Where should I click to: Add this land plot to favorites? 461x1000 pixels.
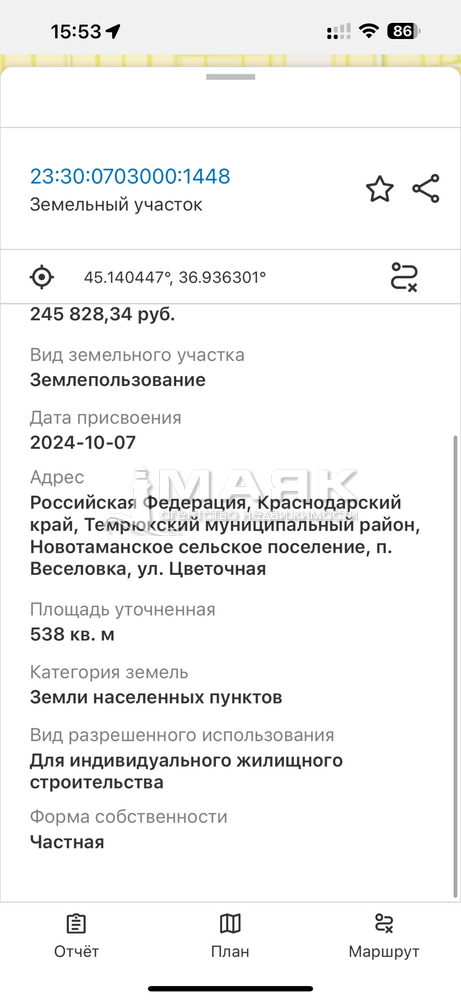379,189
